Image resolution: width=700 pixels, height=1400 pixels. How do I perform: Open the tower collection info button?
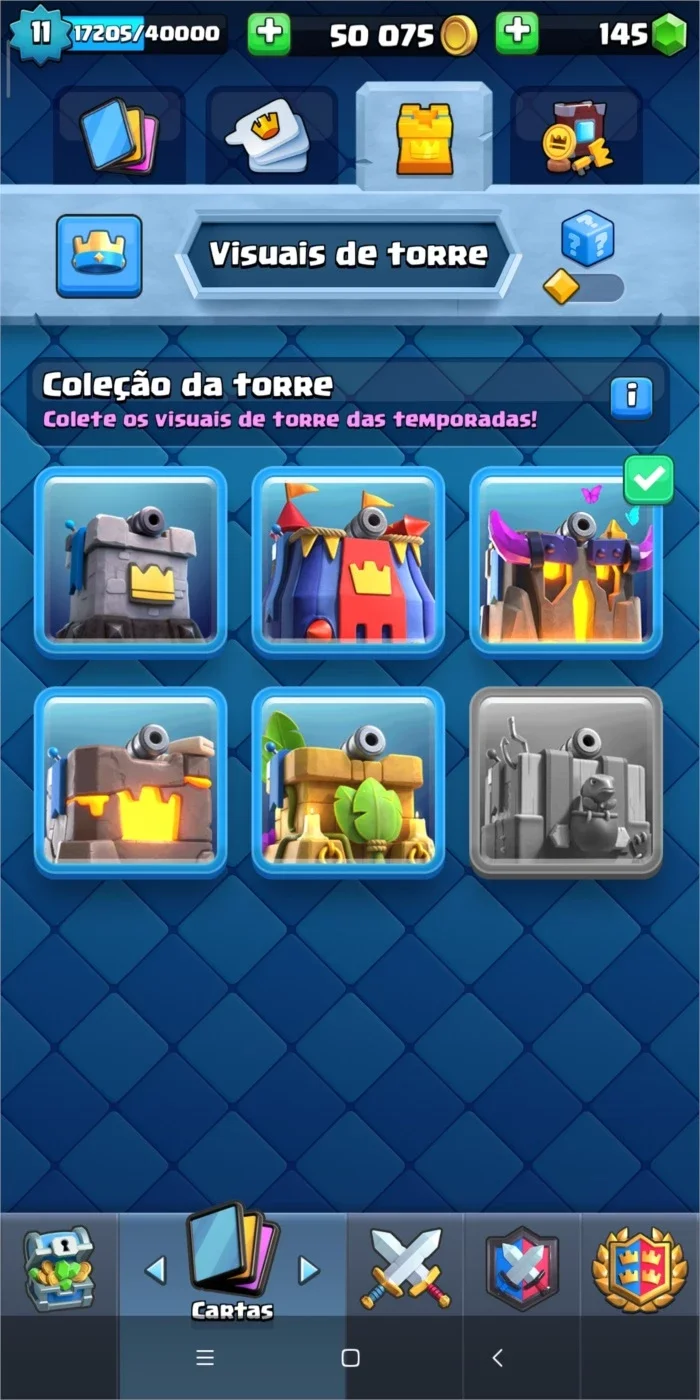coord(631,396)
